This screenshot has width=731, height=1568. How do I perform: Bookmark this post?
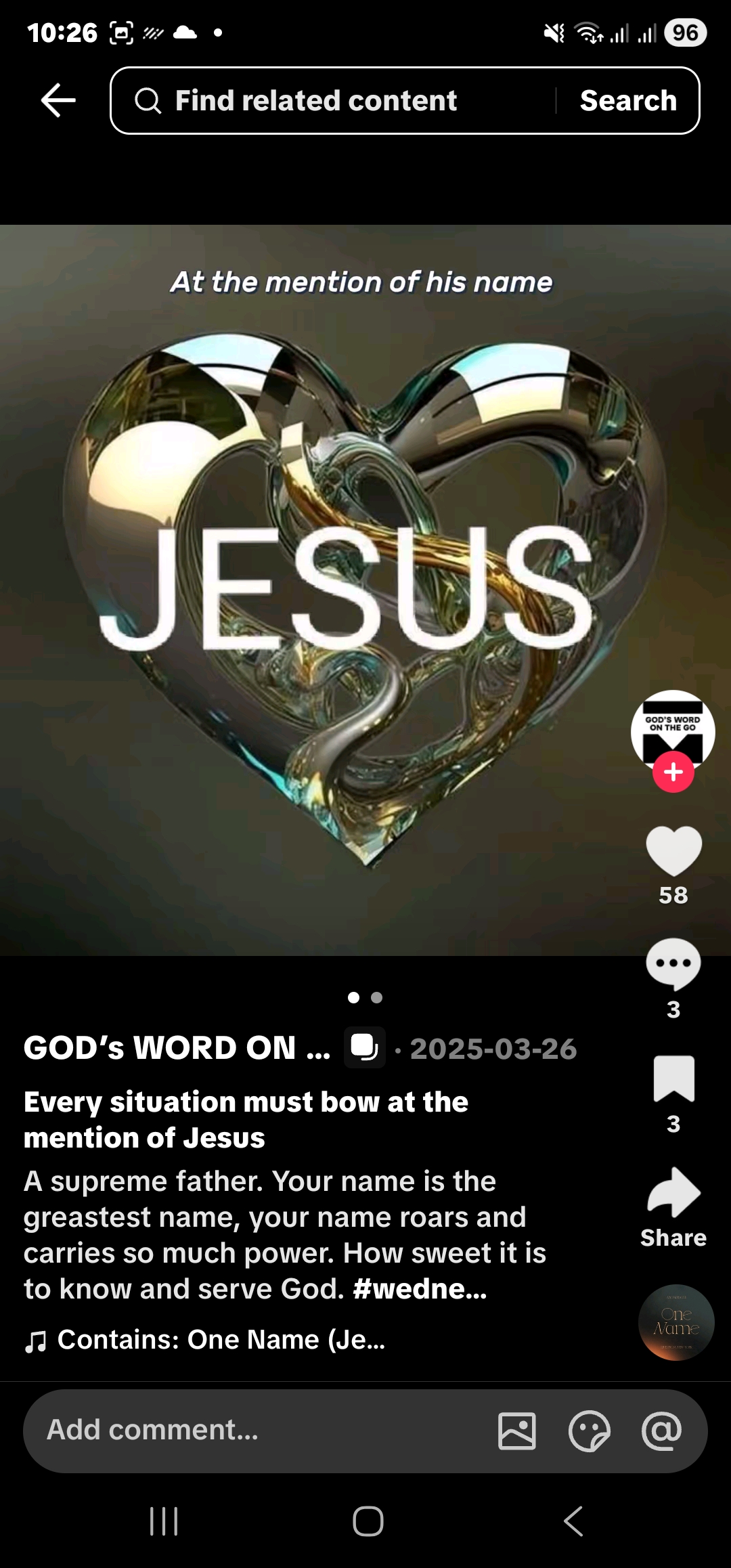pyautogui.click(x=673, y=1079)
